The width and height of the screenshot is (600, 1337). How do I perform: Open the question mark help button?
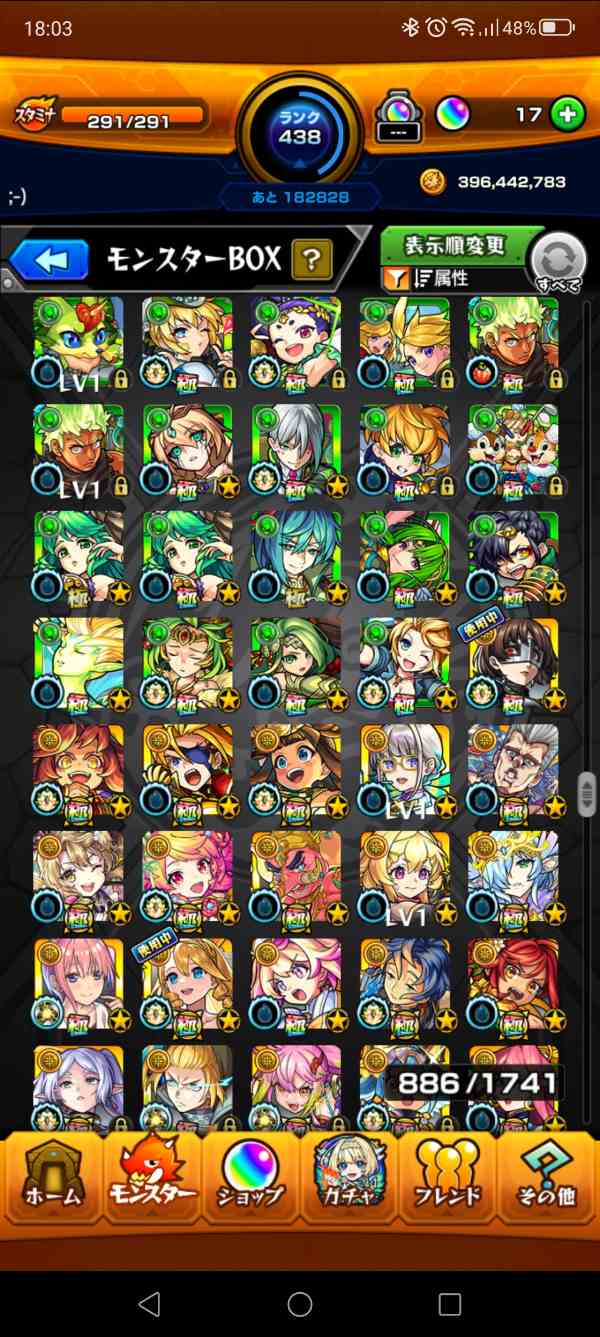click(x=311, y=261)
